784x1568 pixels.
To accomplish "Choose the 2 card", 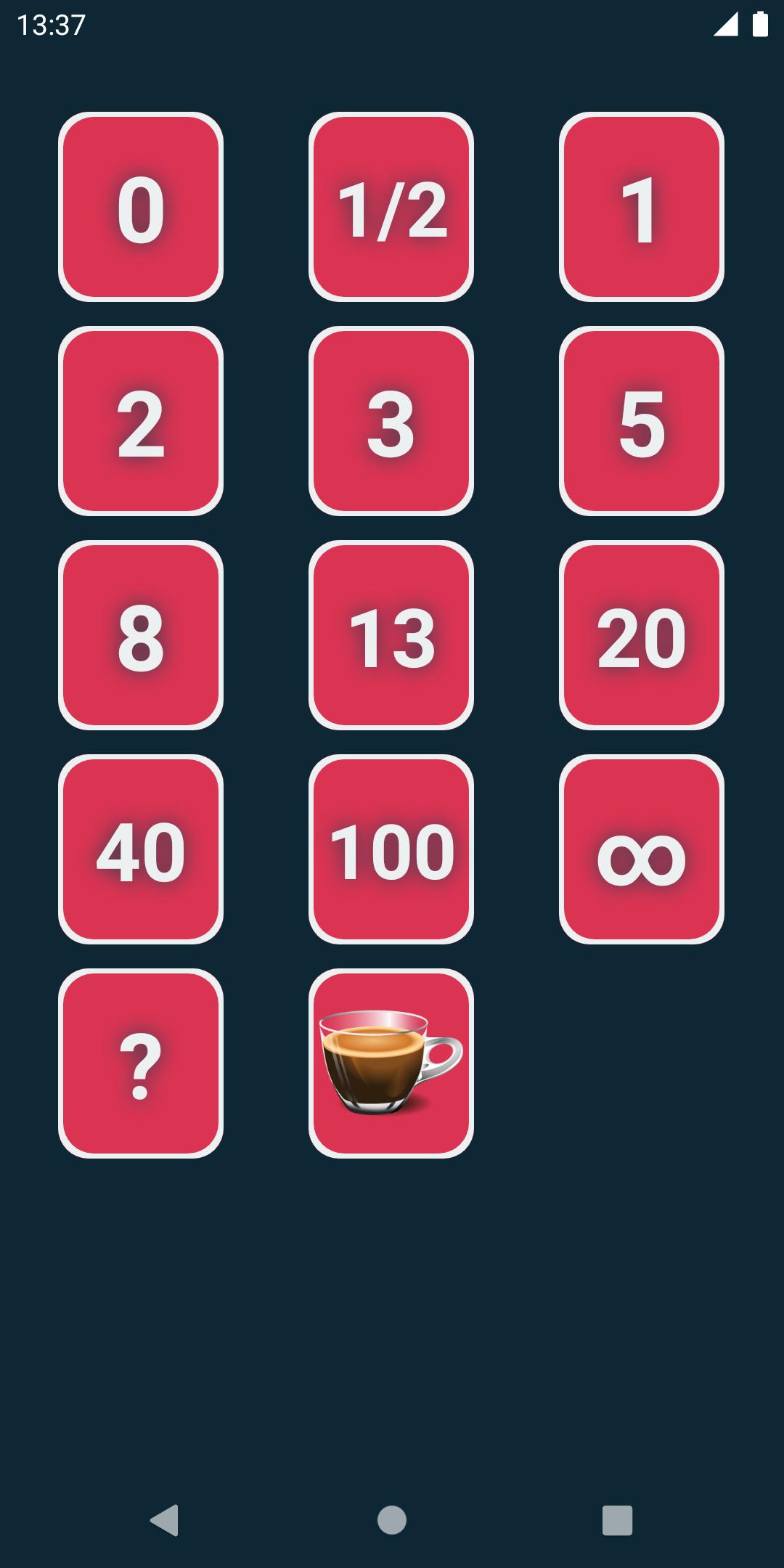I will point(141,421).
